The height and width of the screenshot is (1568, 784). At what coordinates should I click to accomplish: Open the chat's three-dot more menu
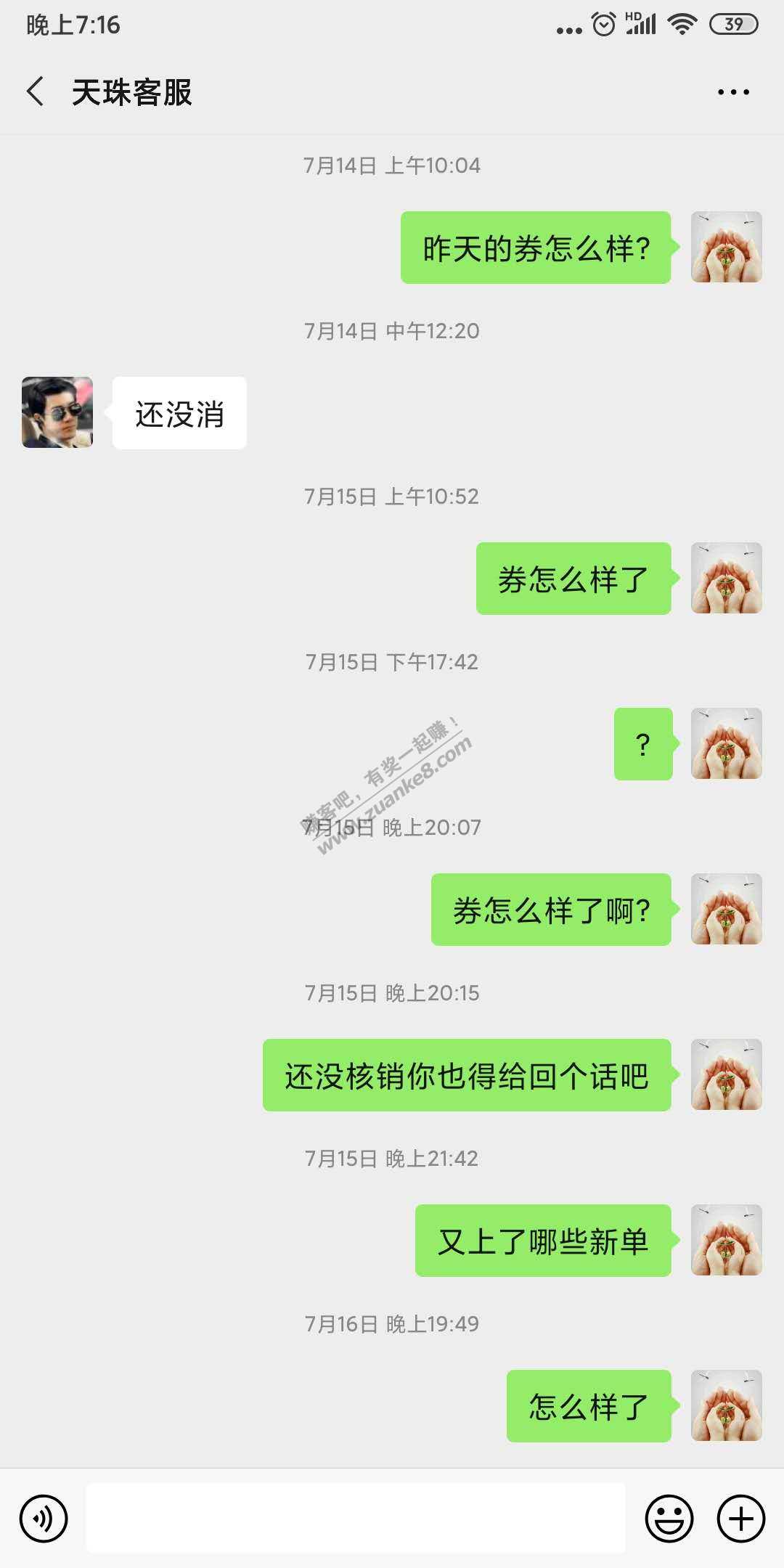pyautogui.click(x=733, y=92)
